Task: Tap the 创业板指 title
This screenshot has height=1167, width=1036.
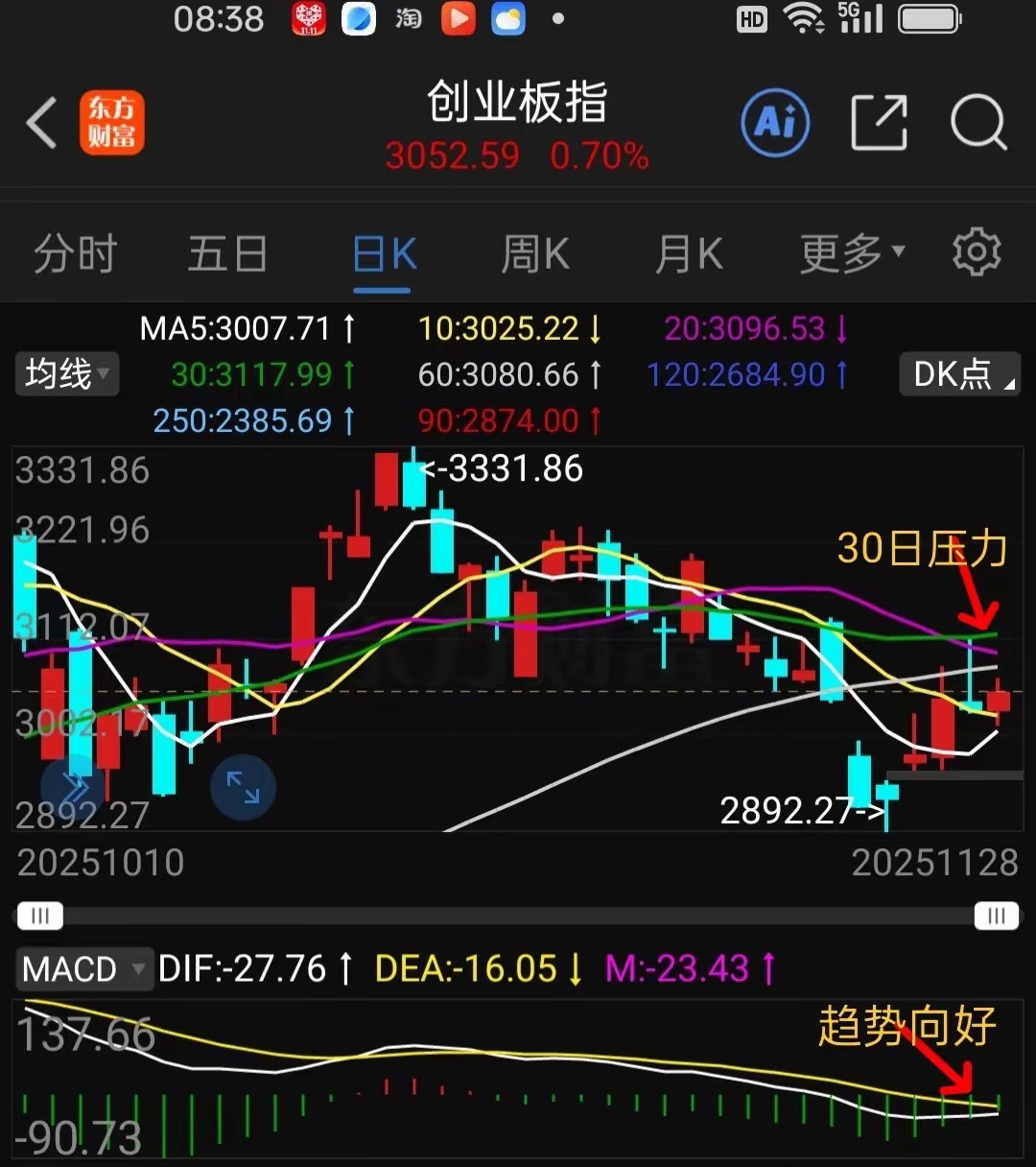Action: [518, 102]
